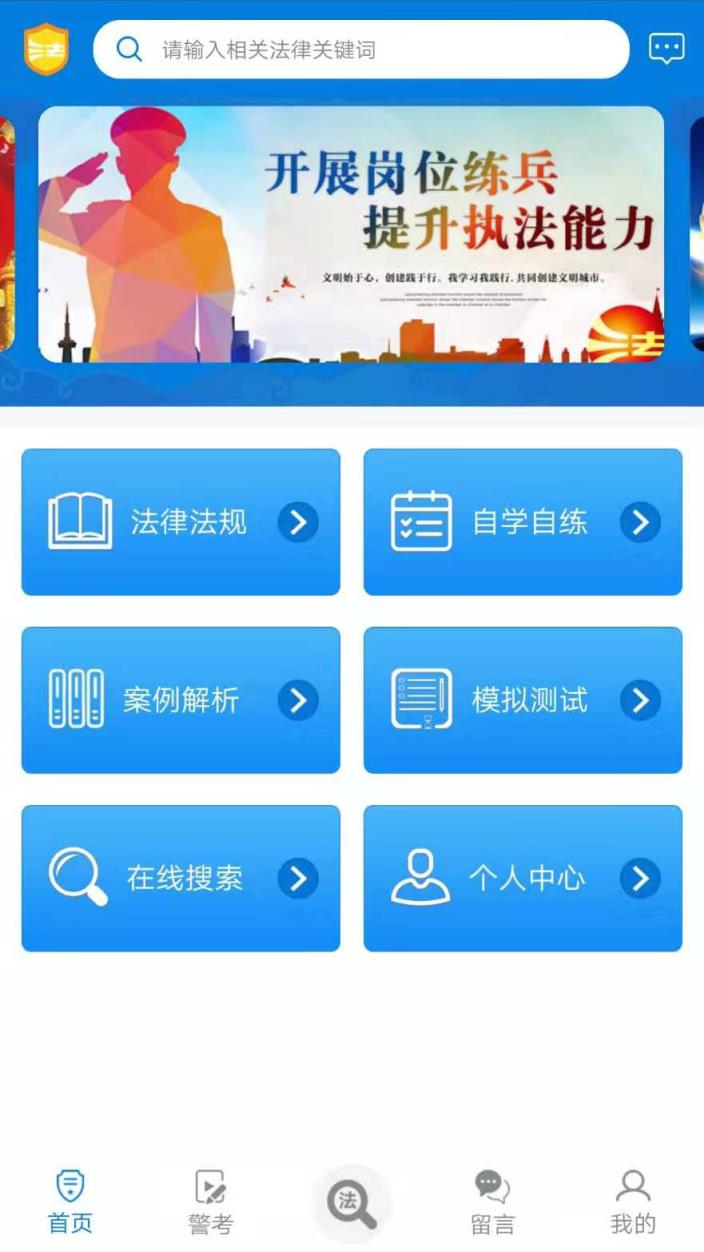
Task: Open the 开展岗位练兵 banner
Action: pyautogui.click(x=351, y=235)
